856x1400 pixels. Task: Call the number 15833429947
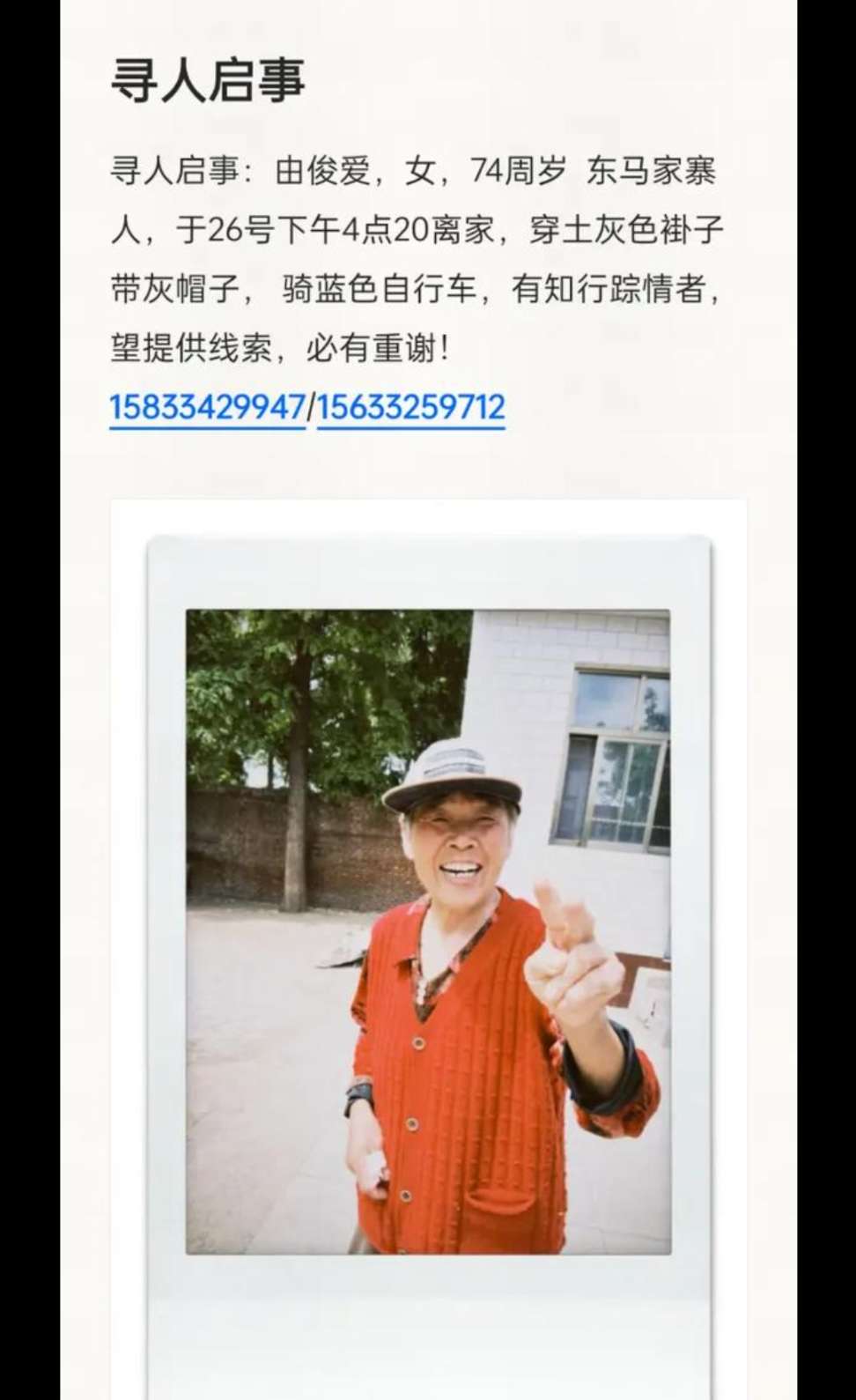coord(207,408)
